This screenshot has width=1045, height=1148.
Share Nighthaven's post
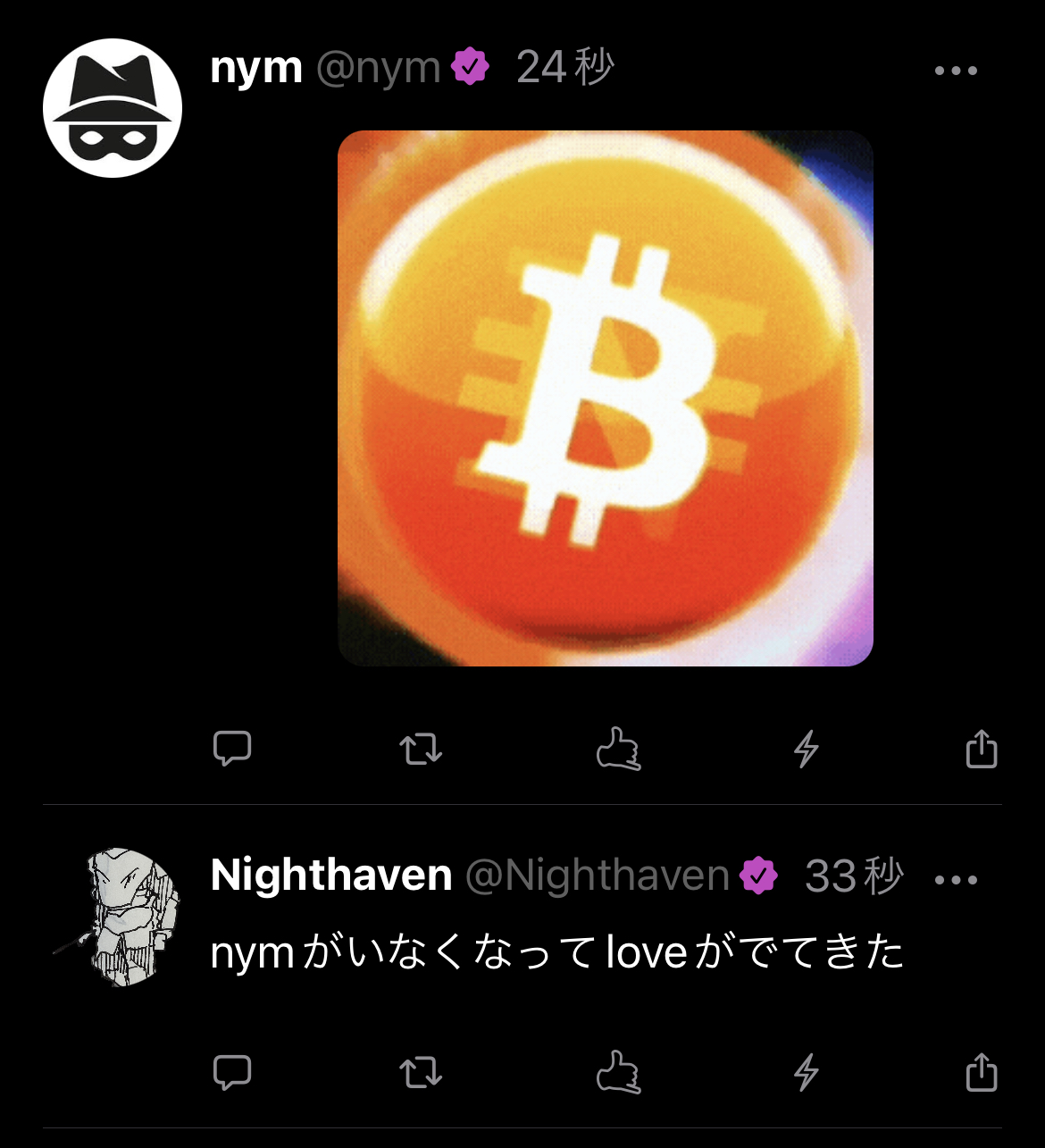(981, 1072)
